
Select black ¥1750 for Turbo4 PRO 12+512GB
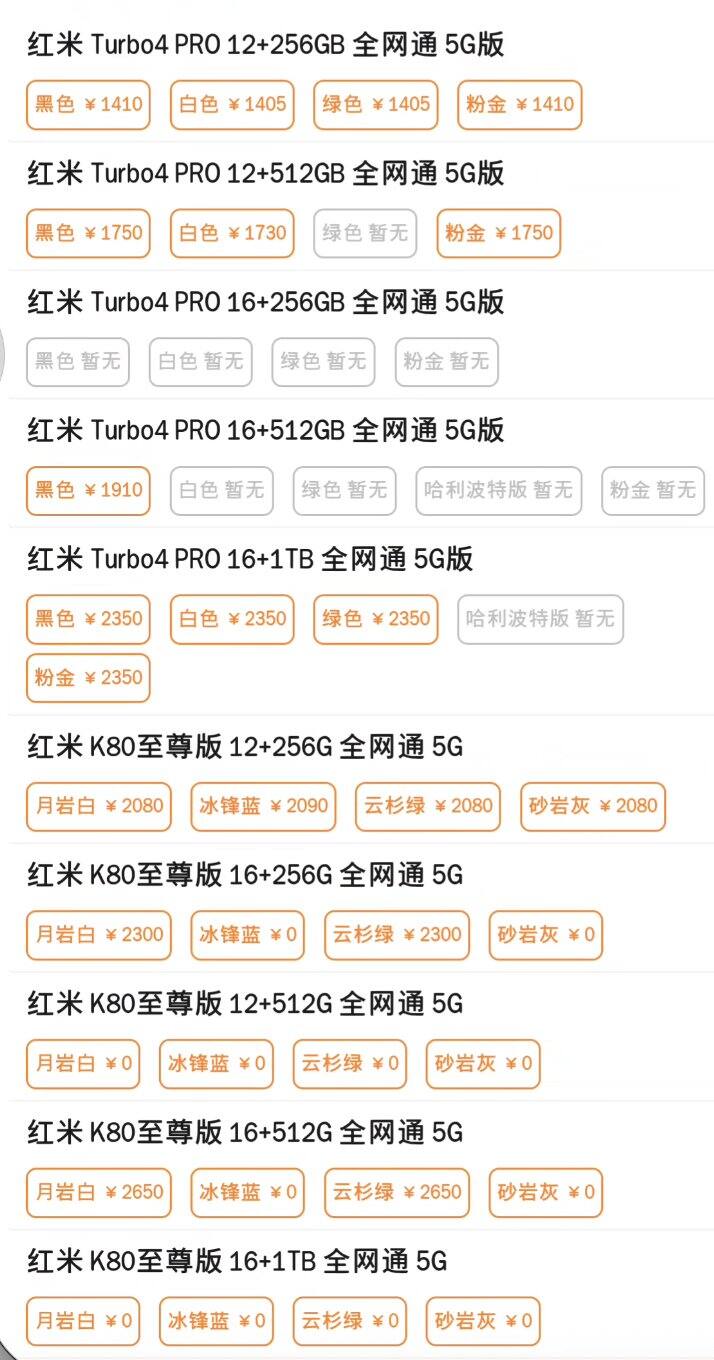coord(88,233)
